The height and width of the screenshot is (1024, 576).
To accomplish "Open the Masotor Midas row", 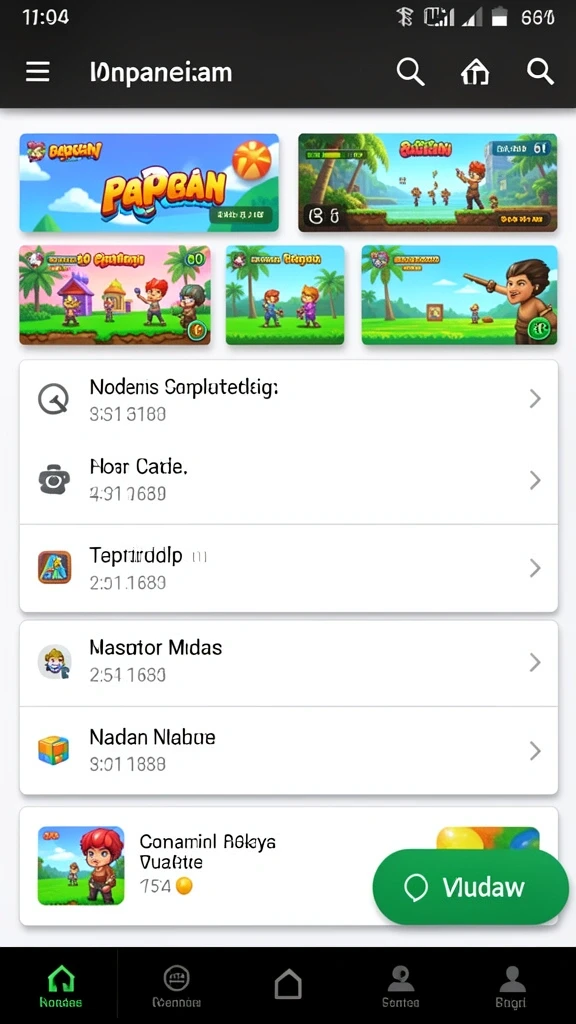I will tap(289, 663).
